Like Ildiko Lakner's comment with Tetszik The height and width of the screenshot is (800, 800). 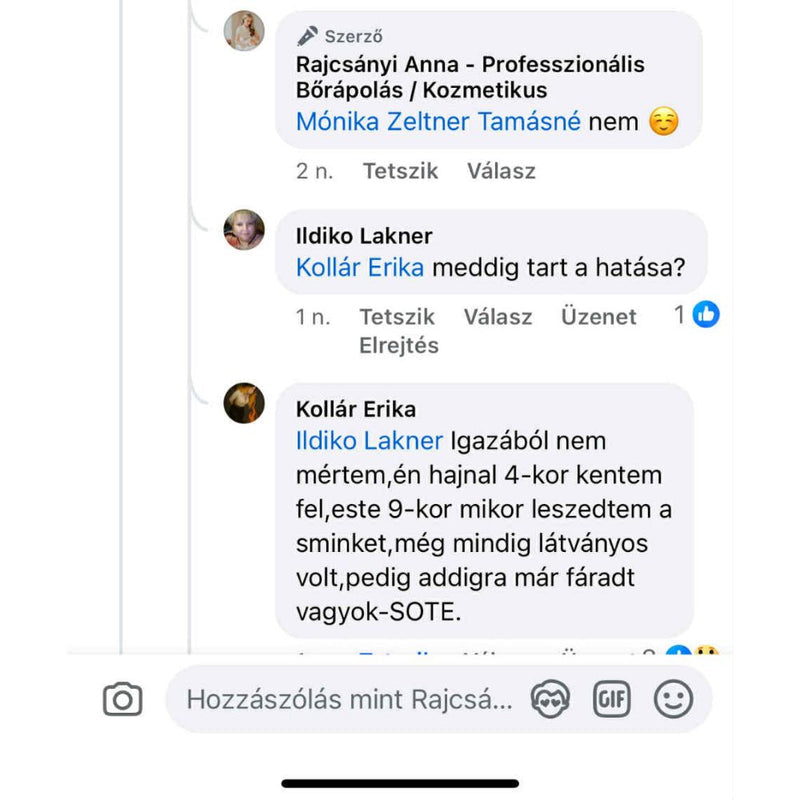click(397, 317)
